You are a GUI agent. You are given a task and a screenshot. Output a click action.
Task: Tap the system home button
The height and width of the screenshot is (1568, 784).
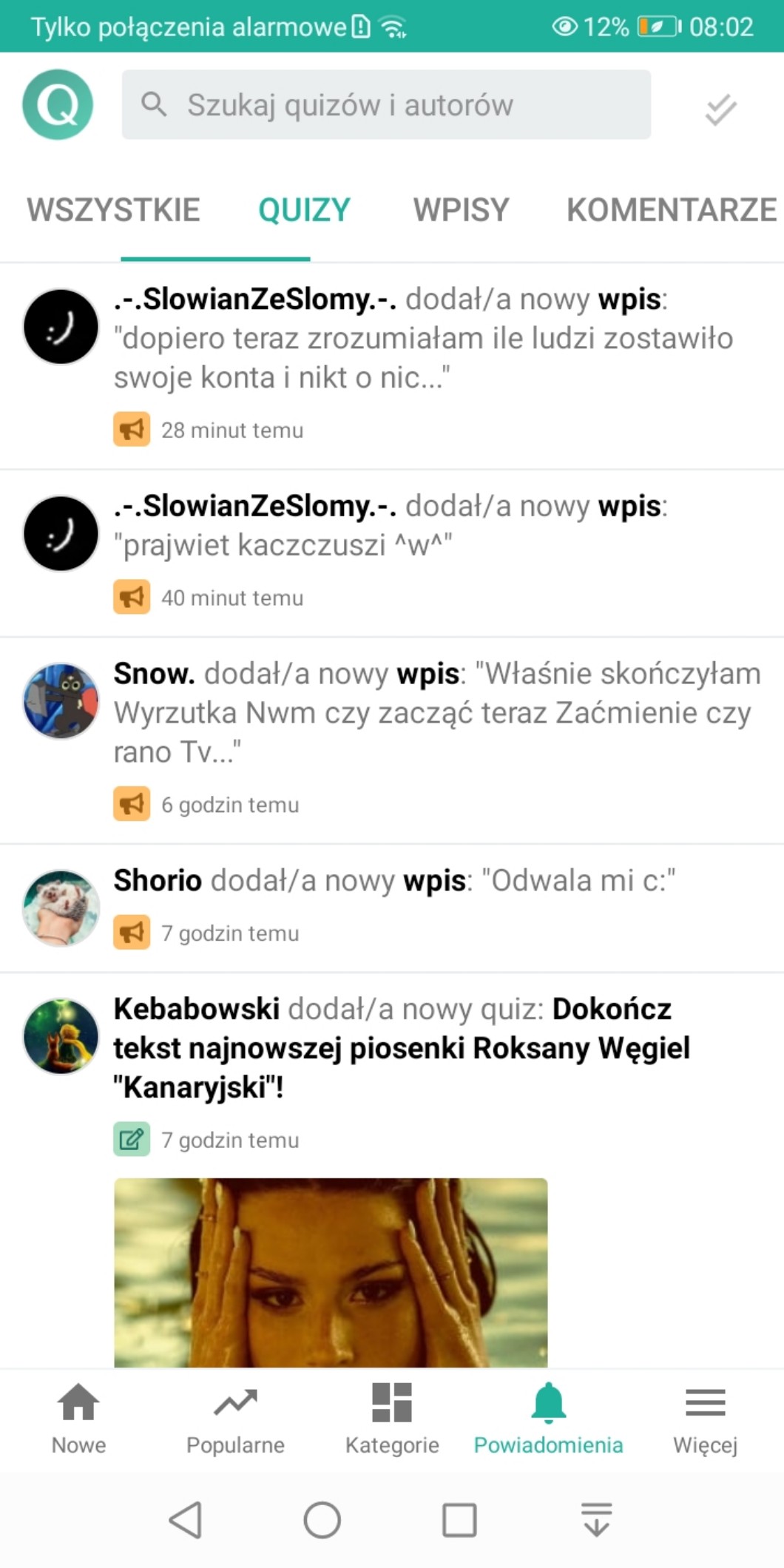(x=322, y=1521)
